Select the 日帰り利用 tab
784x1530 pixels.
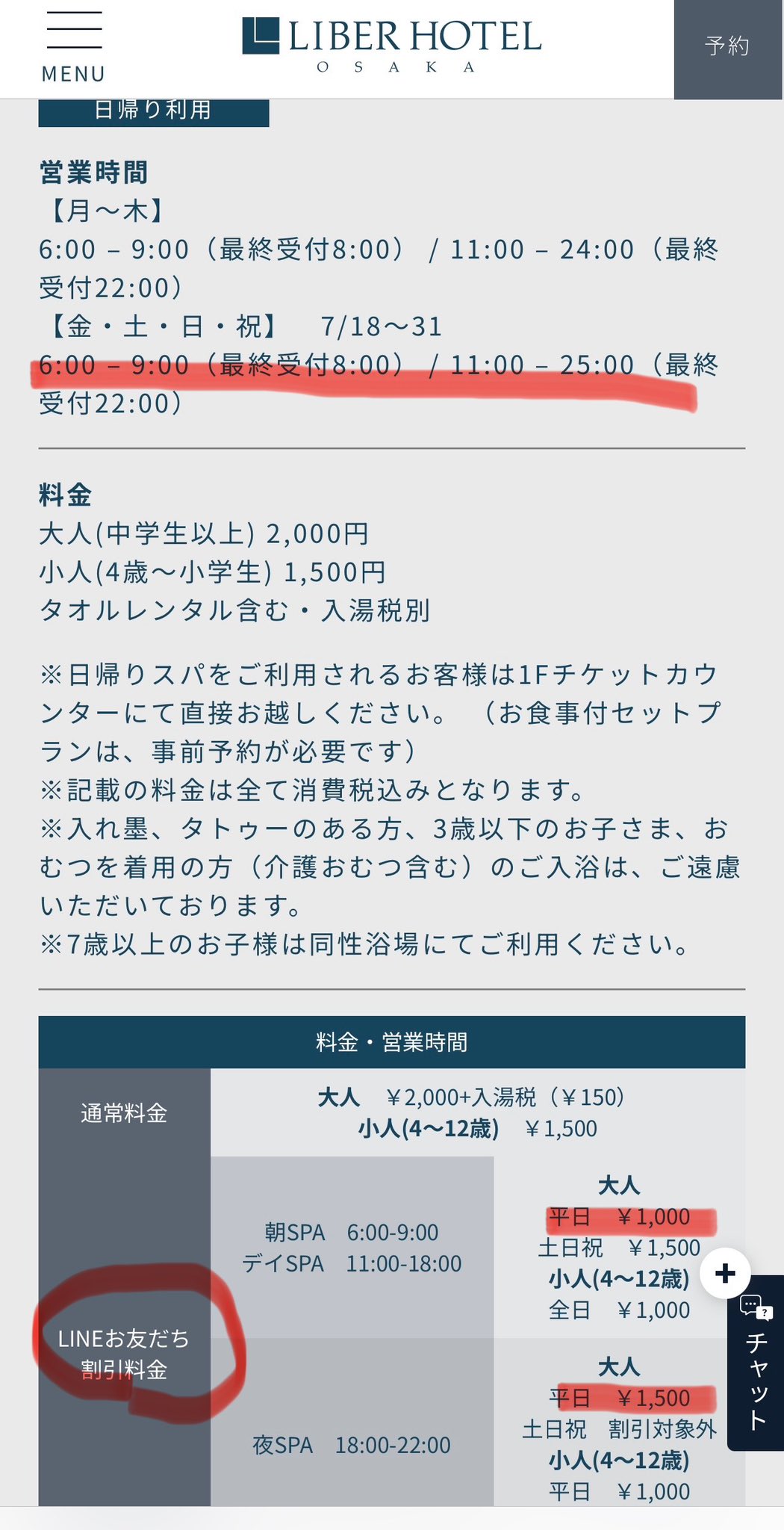coord(154,112)
